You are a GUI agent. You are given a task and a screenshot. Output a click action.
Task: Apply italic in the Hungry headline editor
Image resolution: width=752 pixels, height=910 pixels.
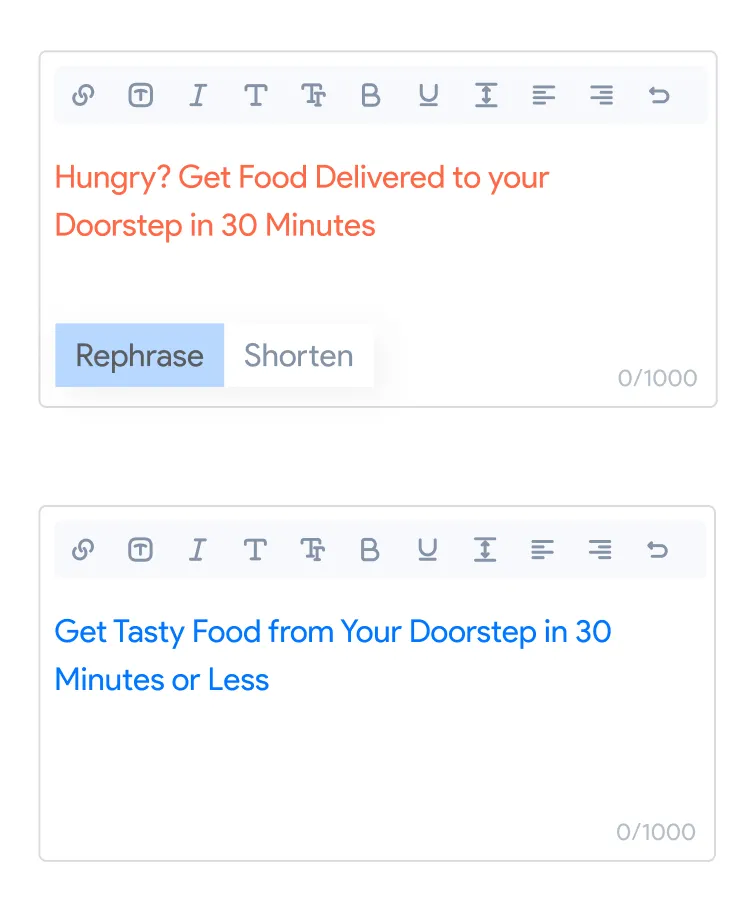(x=198, y=96)
